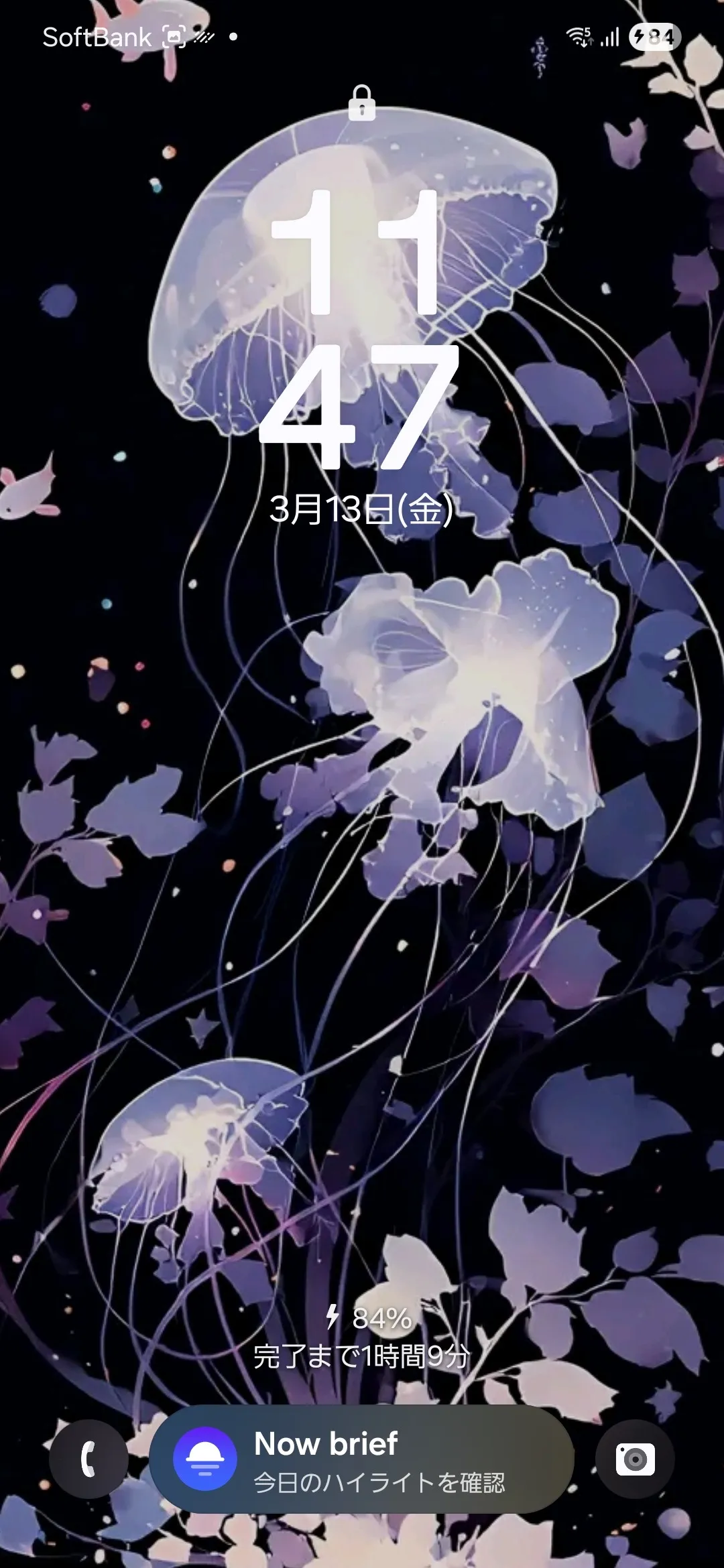
Task: Open the Now brief highlights card
Action: pos(362,1459)
